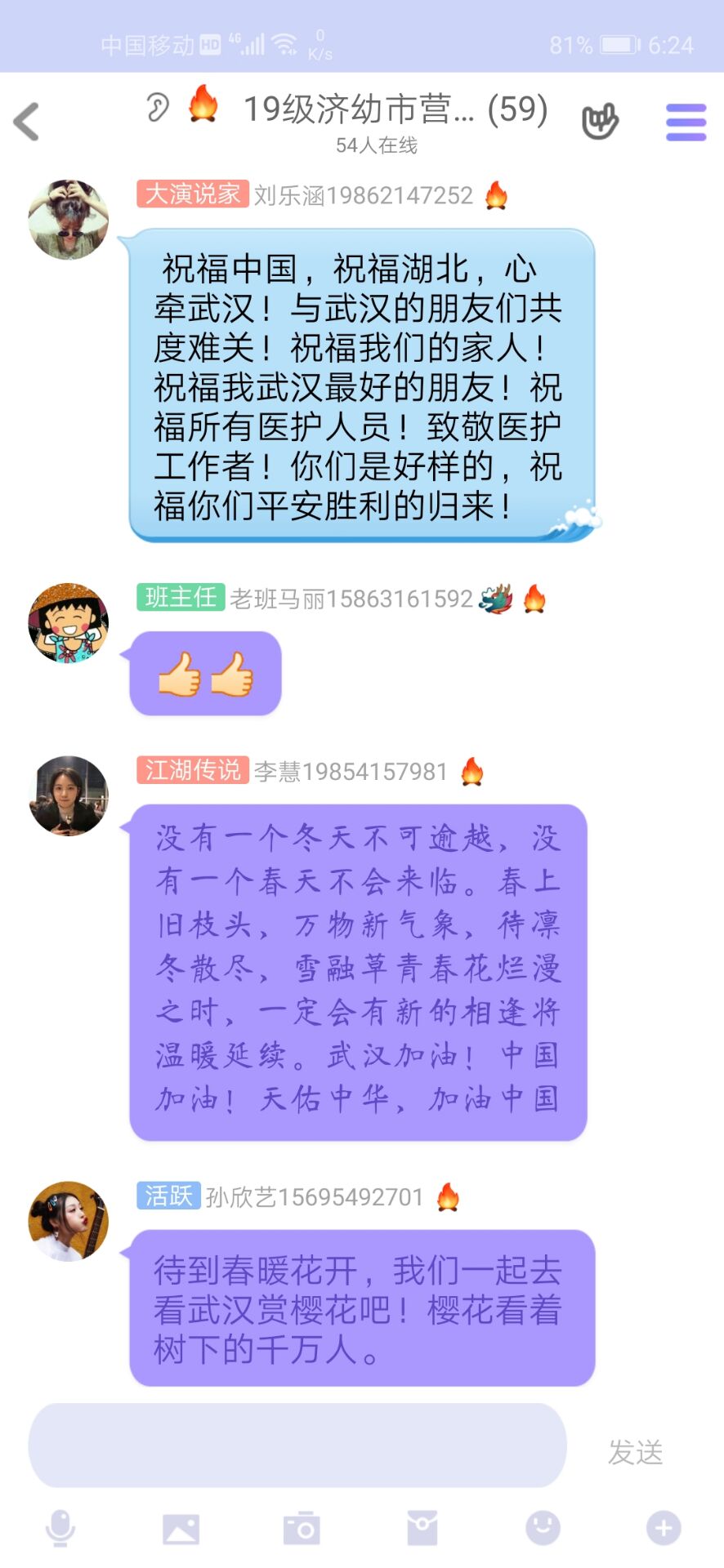Tap the hand gesture icon in header
Viewport: 724px width, 1568px height.
[x=600, y=122]
